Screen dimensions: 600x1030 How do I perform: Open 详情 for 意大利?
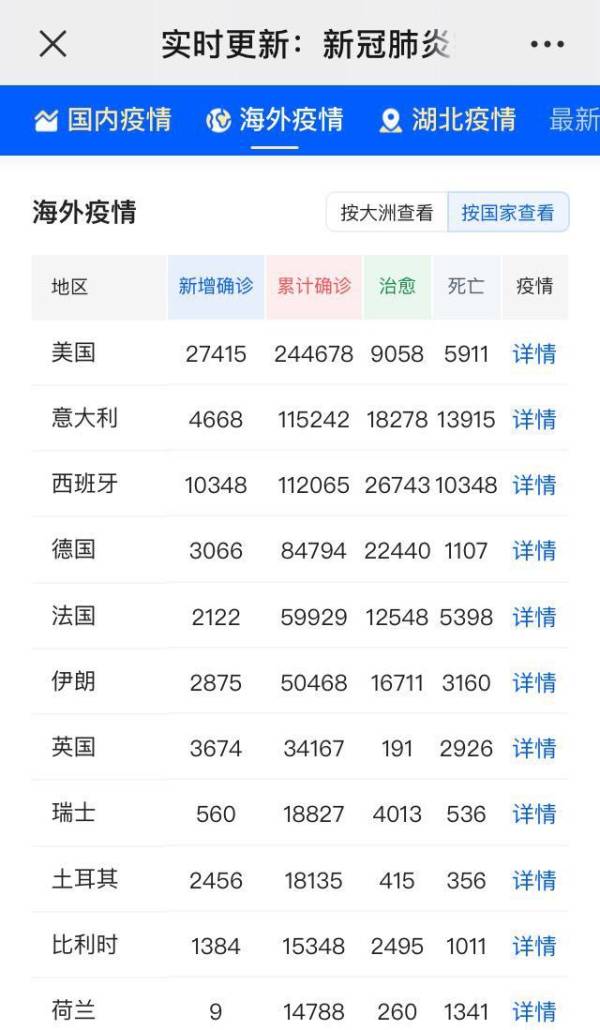point(534,419)
